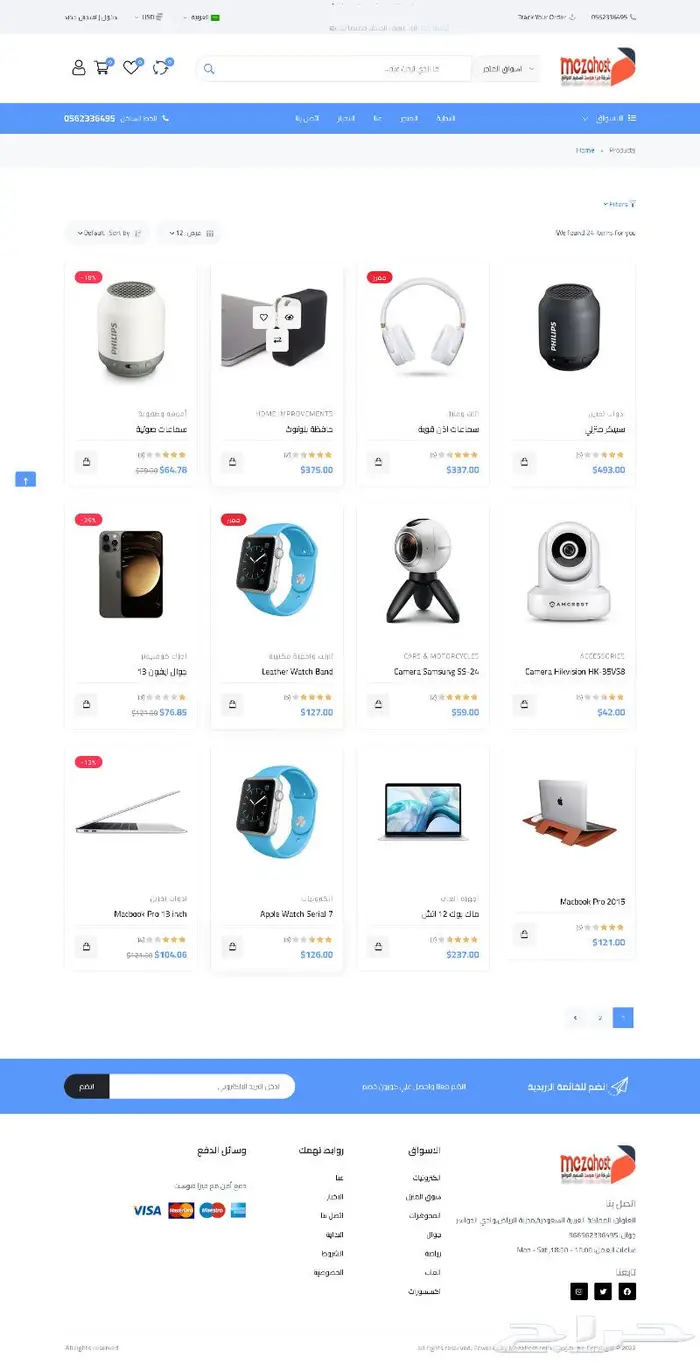
Task: Go to page 2 of products
Action: pos(599,1018)
